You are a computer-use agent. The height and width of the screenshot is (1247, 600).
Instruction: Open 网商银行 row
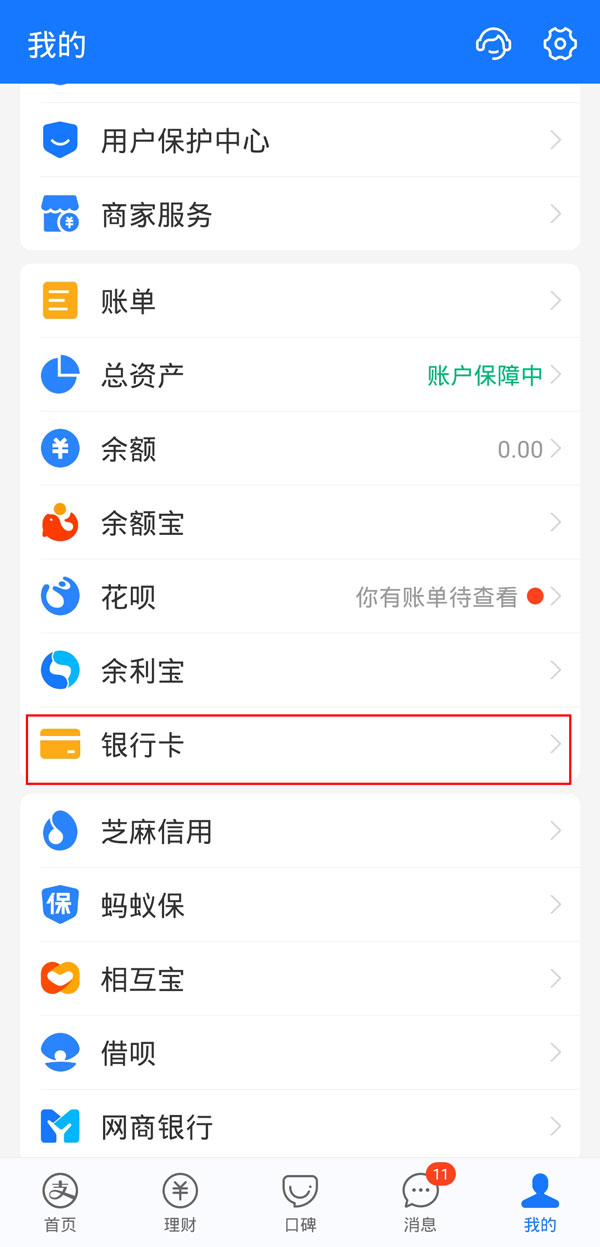300,1127
